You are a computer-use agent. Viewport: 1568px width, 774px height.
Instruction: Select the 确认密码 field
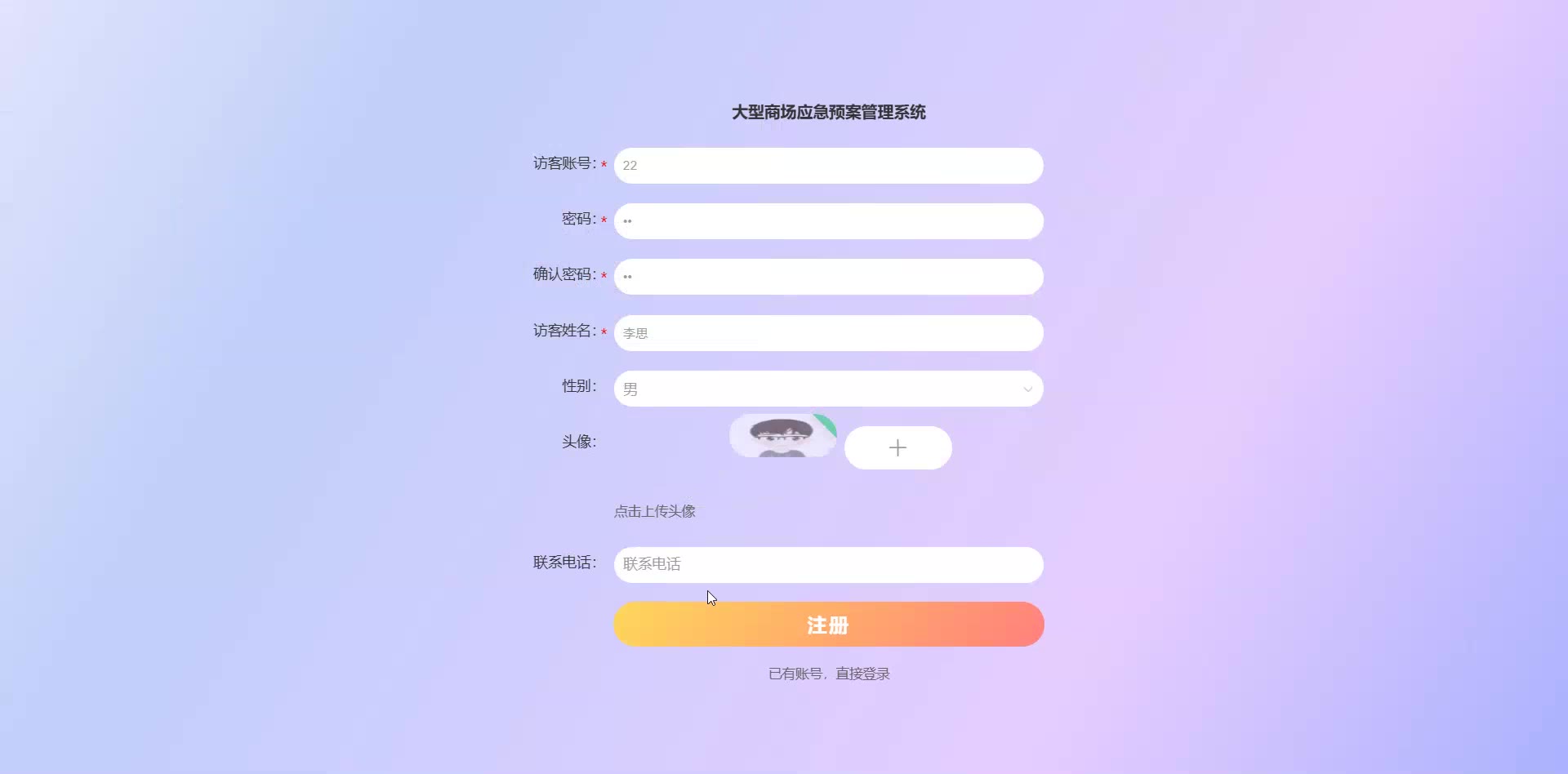(828, 277)
